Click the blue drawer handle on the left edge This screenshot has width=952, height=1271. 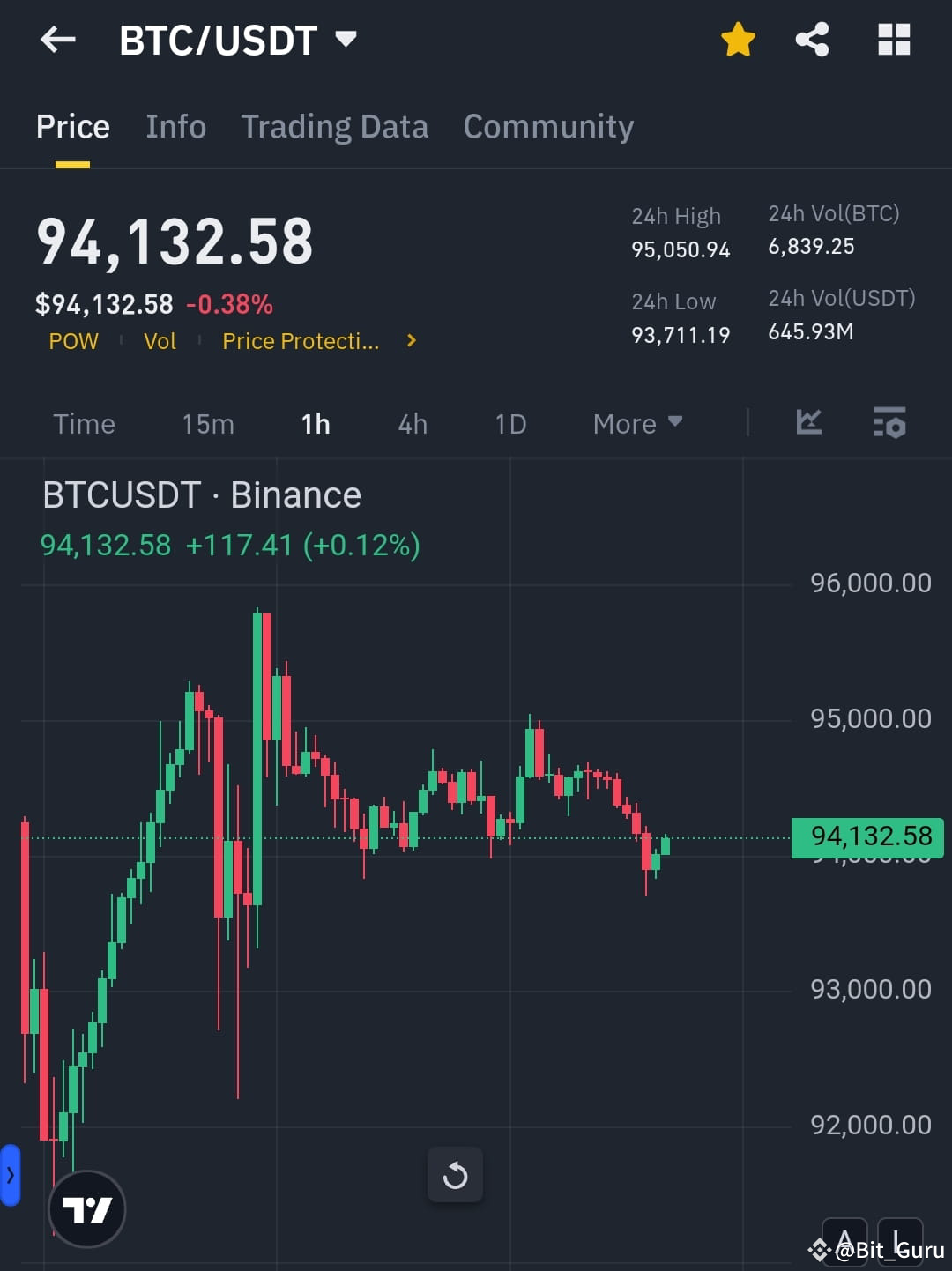[x=9, y=1175]
